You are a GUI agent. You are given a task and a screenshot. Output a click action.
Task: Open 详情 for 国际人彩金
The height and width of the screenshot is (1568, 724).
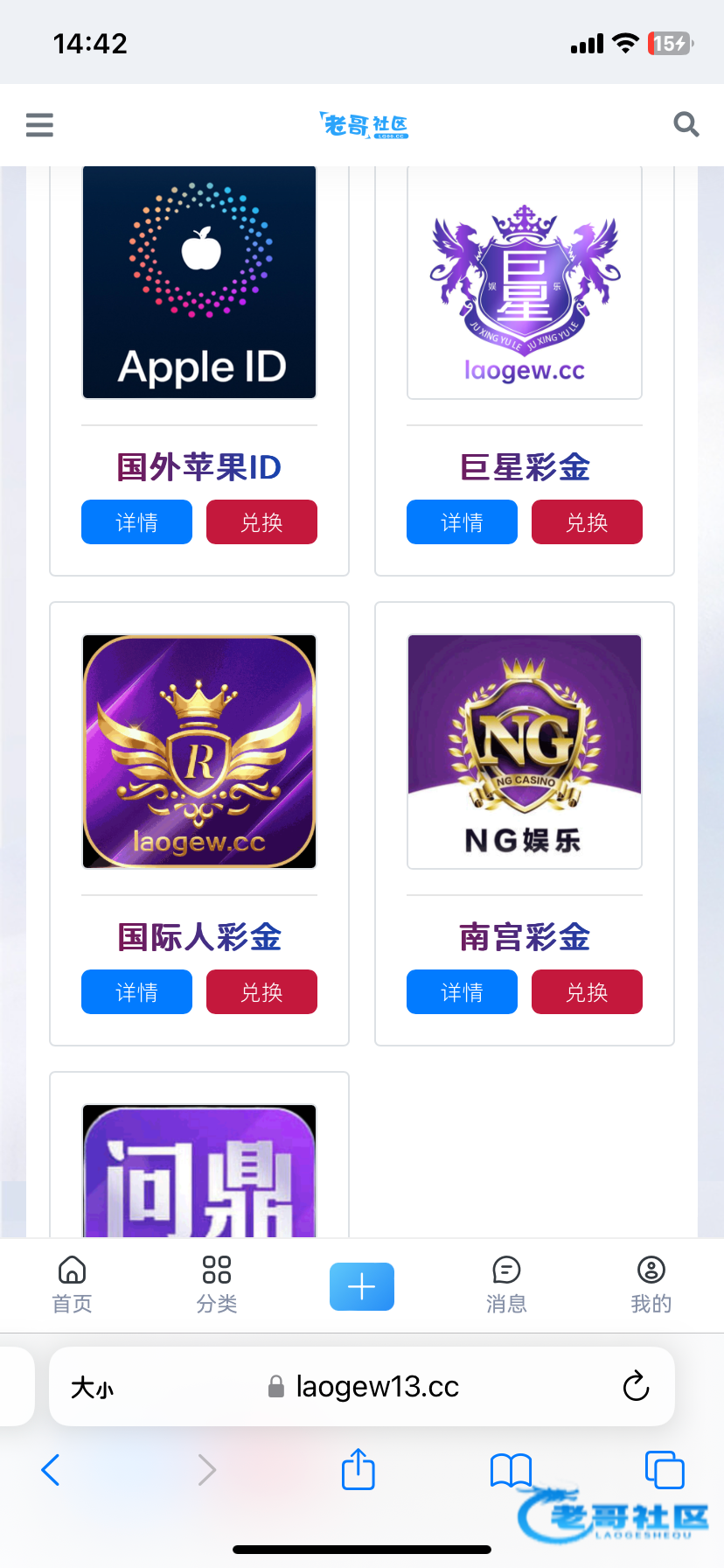[136, 992]
